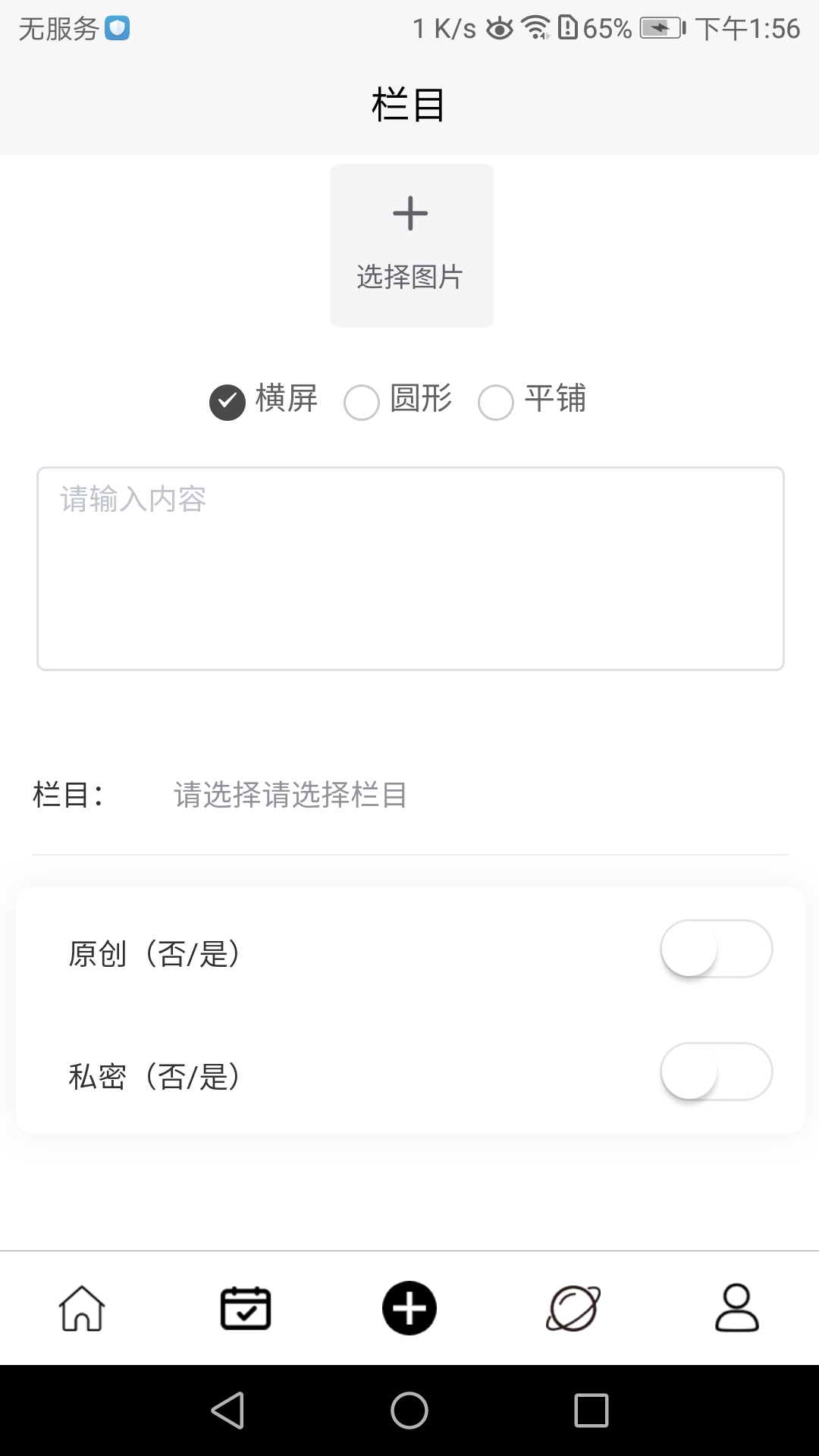Select the 平铺 radio option

pos(496,402)
